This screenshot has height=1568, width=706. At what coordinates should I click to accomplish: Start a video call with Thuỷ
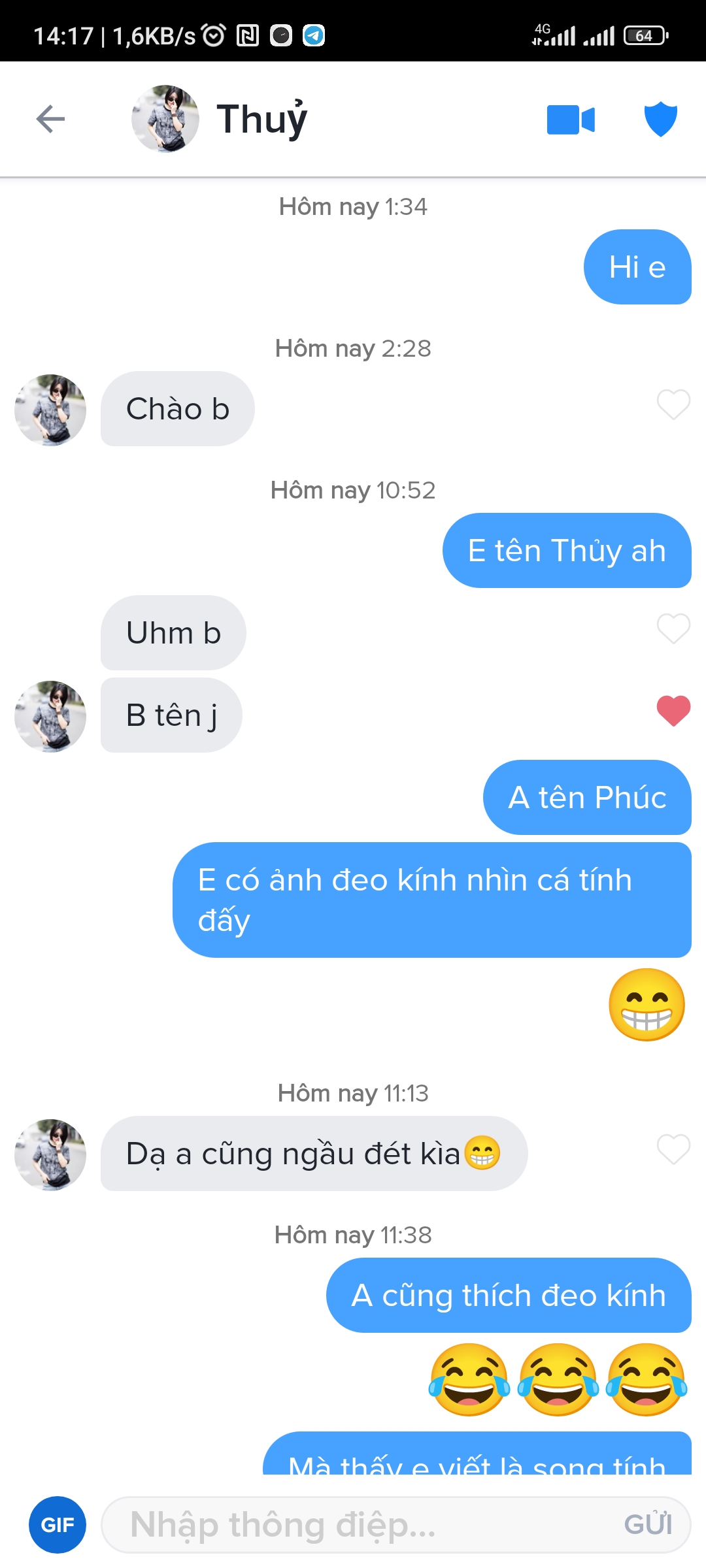click(x=571, y=120)
